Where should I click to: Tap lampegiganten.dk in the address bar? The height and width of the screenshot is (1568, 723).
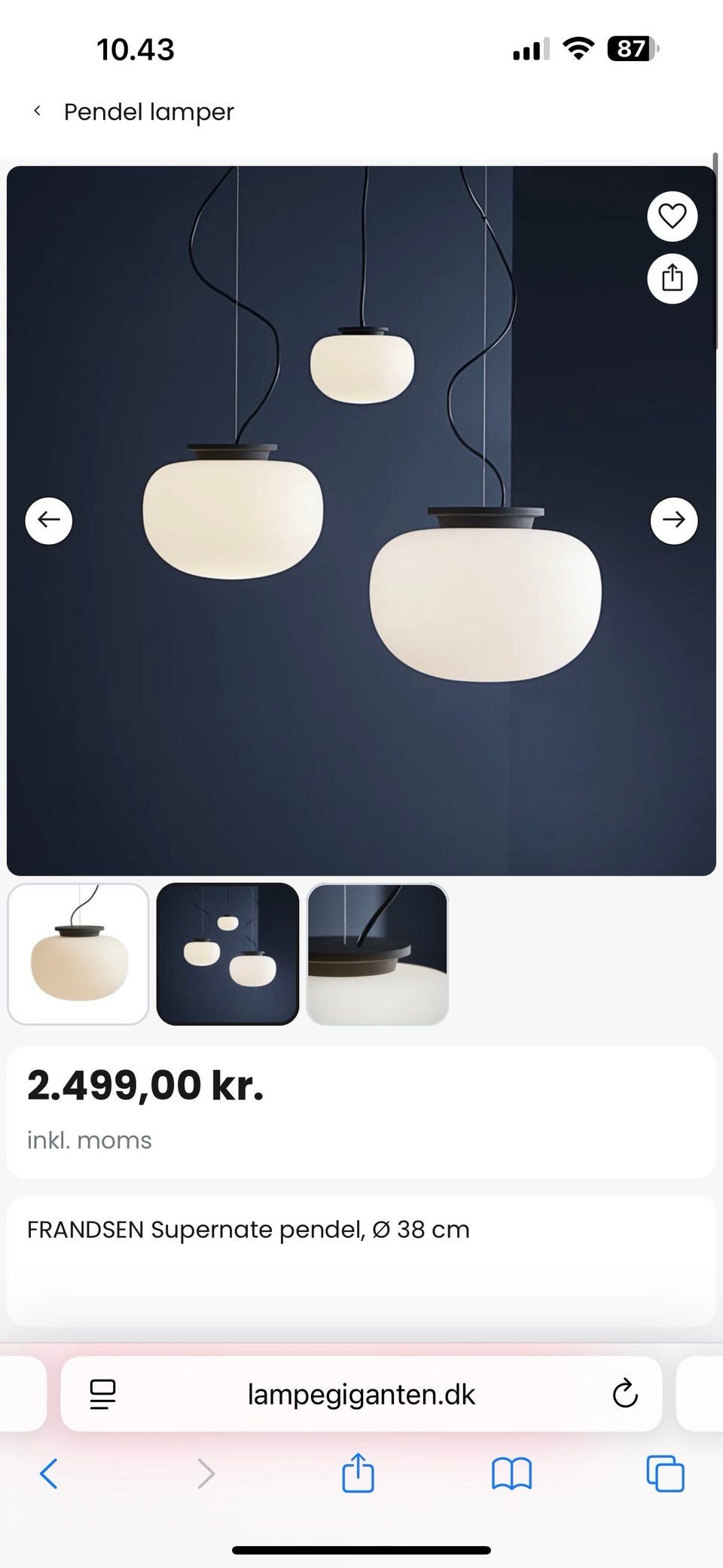pyautogui.click(x=361, y=1393)
